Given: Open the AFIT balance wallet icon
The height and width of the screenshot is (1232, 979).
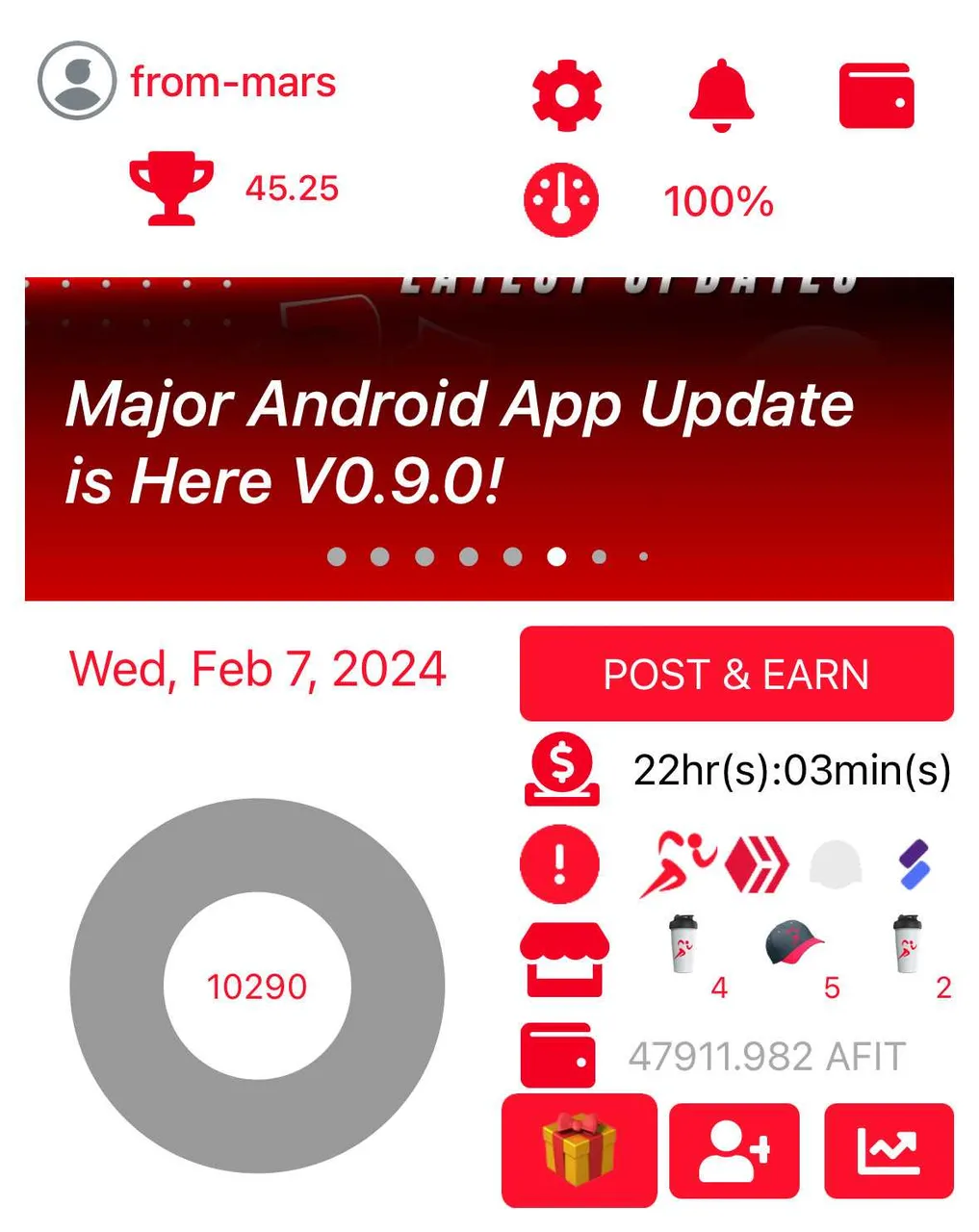Looking at the screenshot, I should point(557,1055).
